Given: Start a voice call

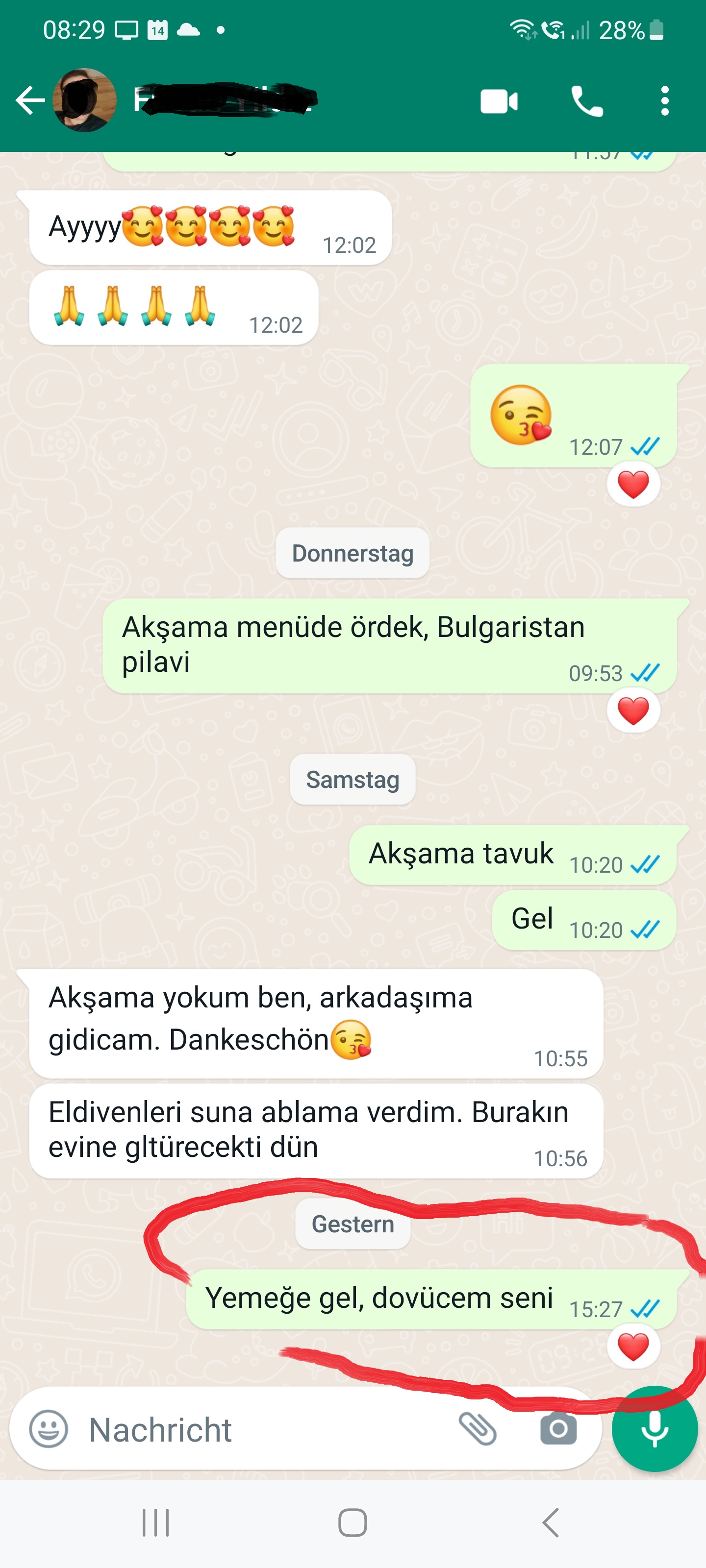Looking at the screenshot, I should coord(586,101).
